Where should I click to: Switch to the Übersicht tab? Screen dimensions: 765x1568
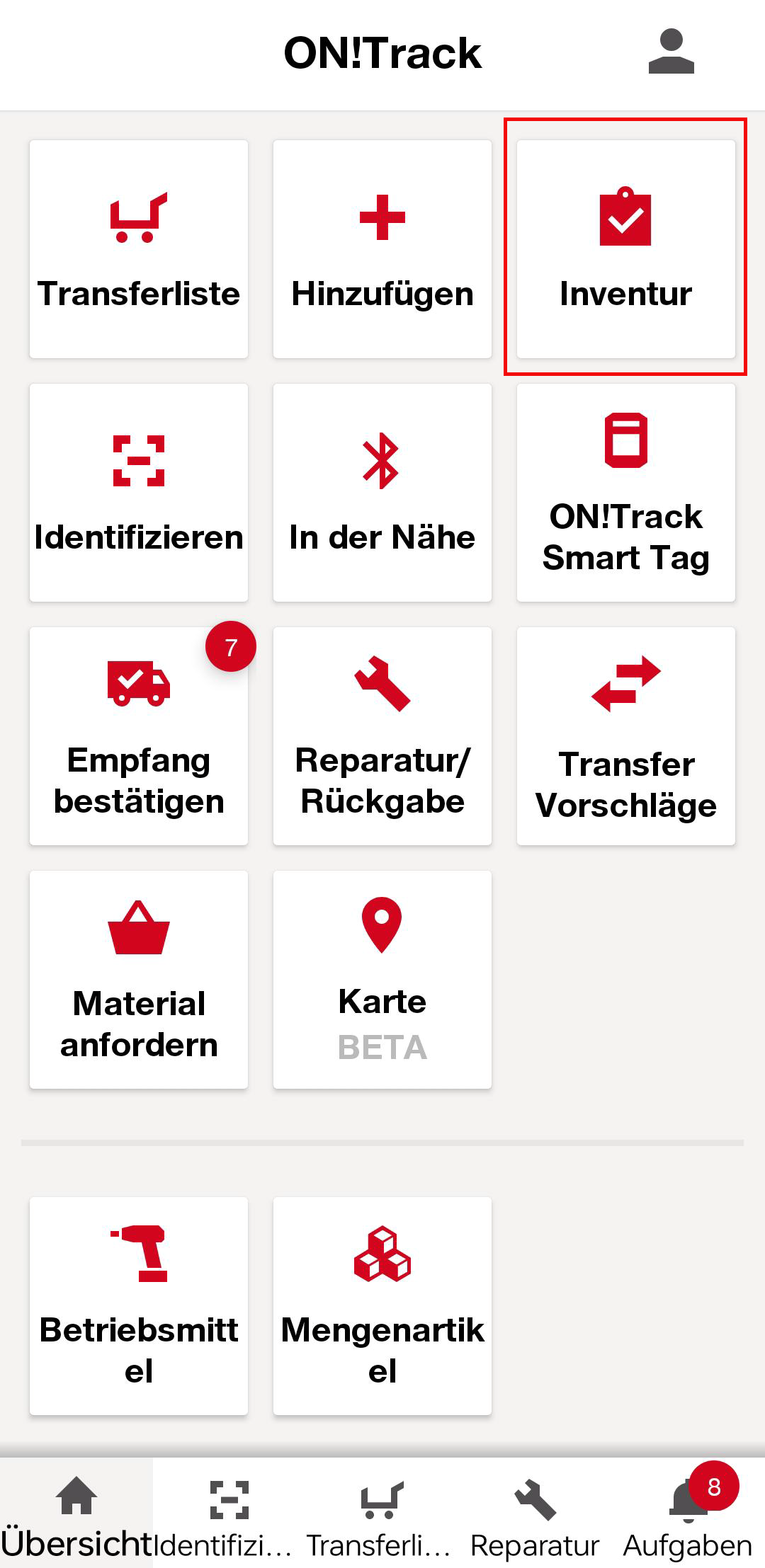pyautogui.click(x=76, y=1513)
